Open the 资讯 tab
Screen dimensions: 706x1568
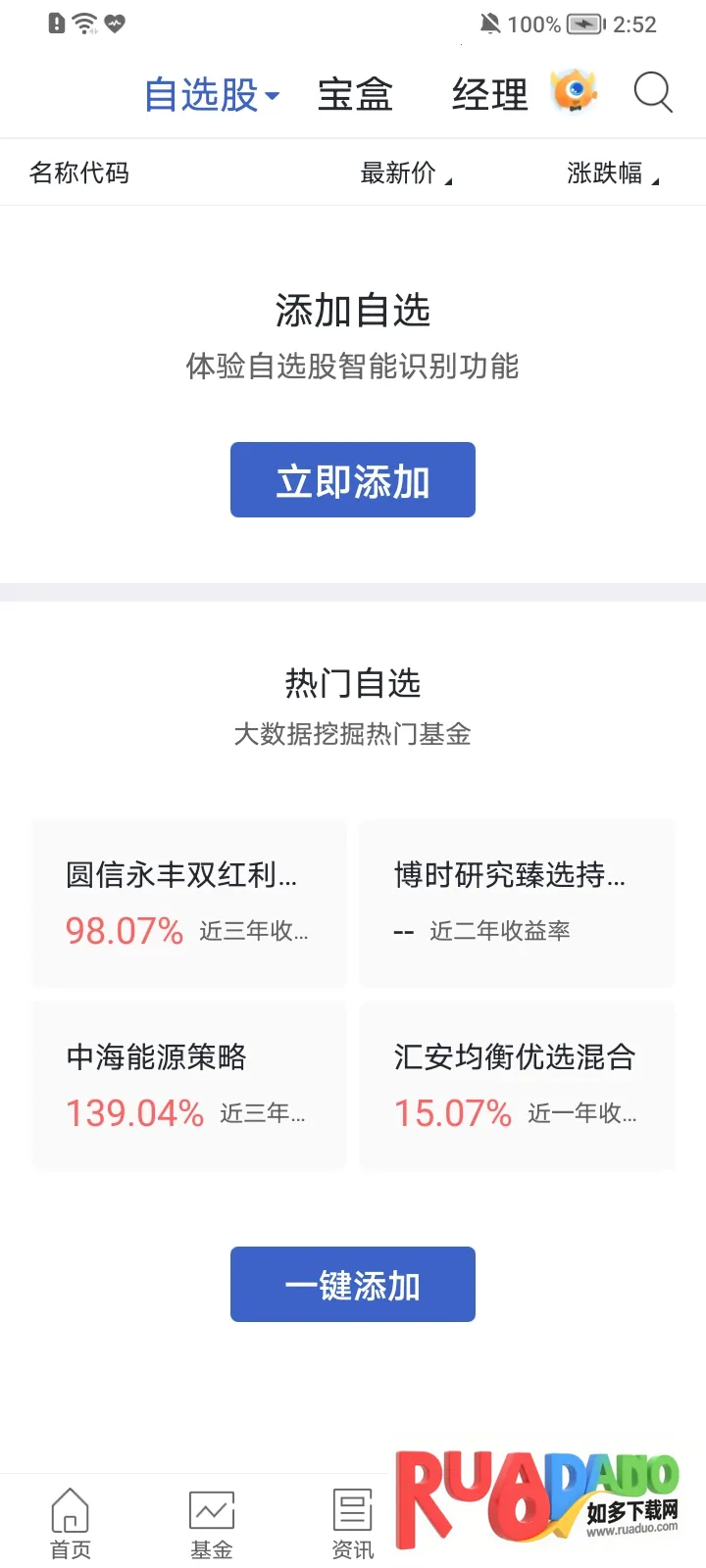[353, 1522]
